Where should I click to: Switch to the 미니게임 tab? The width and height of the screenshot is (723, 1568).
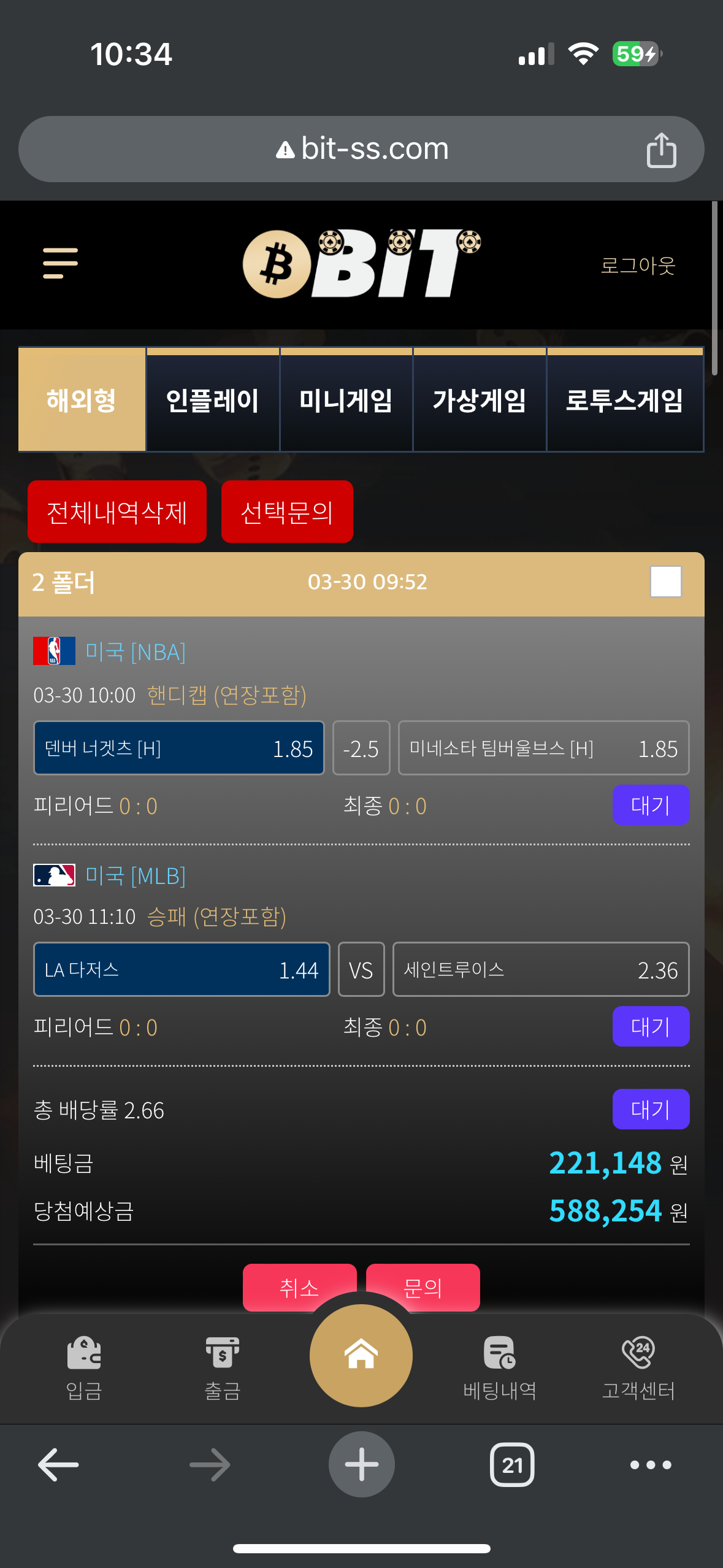(346, 400)
